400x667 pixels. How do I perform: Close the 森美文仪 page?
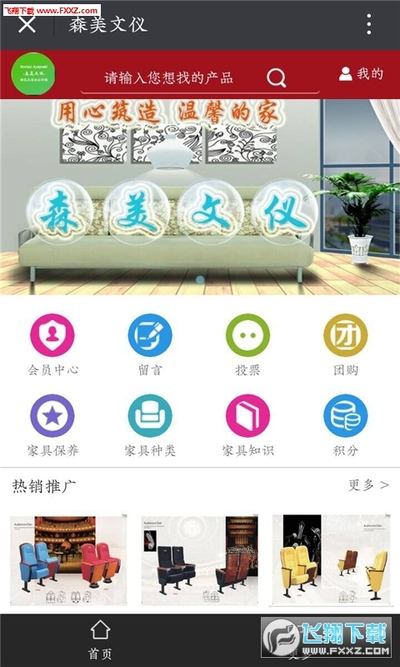coord(27,24)
